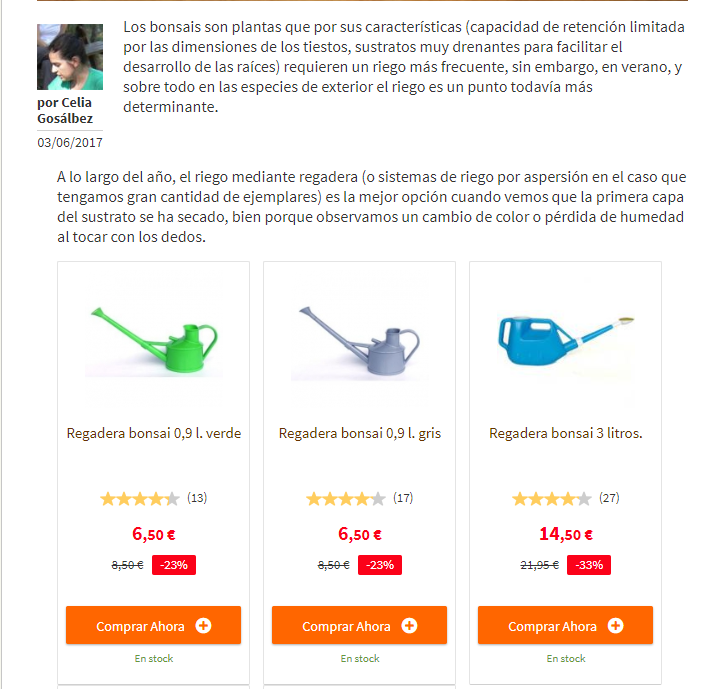Viewport: 717px width, 689px height.
Task: Open the grey Regadera bonsai product image
Action: click(359, 338)
